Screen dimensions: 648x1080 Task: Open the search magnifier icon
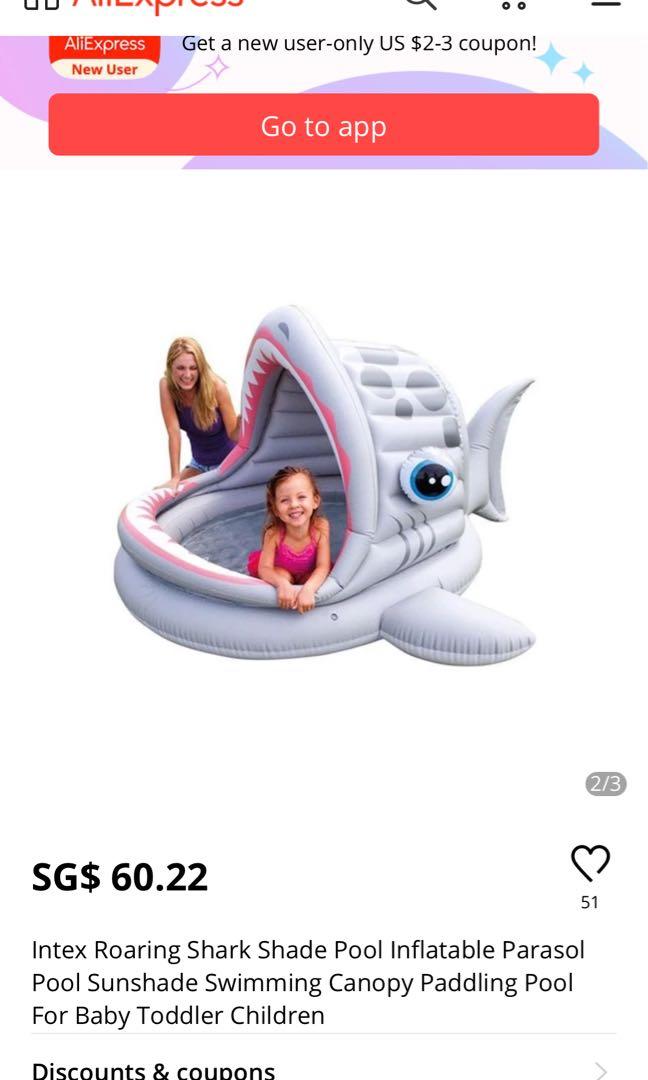[x=420, y=4]
